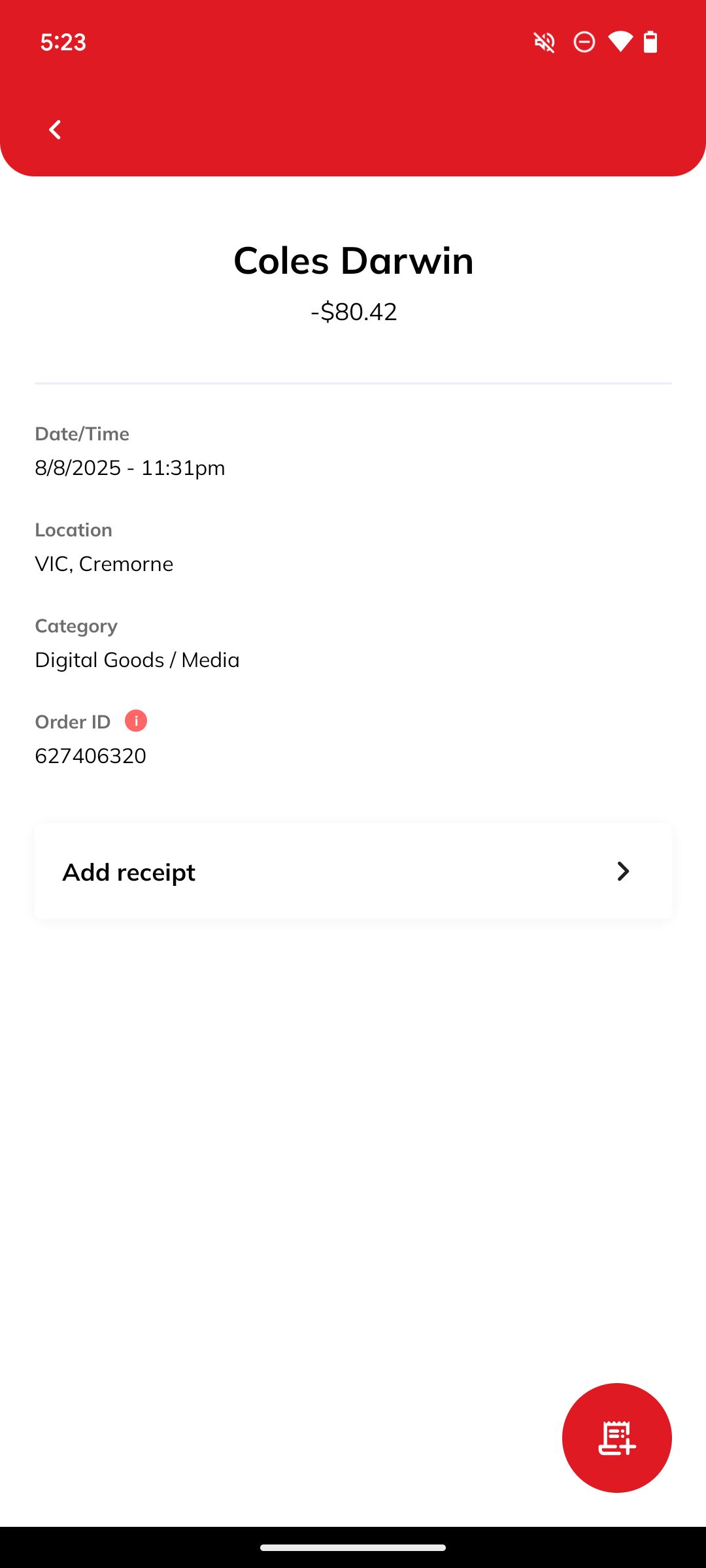Open the Add receipt row
The height and width of the screenshot is (1568, 706).
point(353,872)
